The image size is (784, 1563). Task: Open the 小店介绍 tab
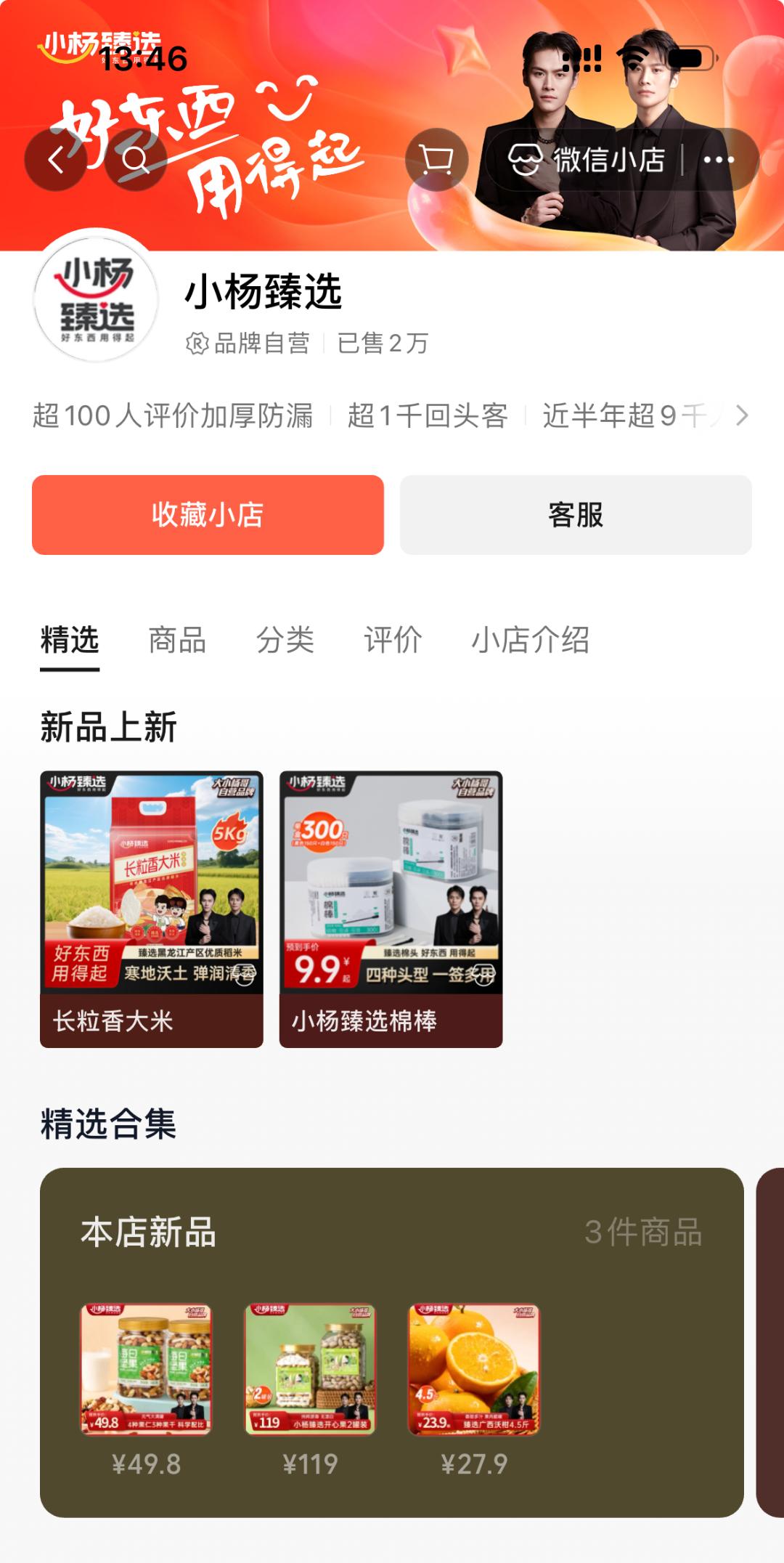[530, 641]
